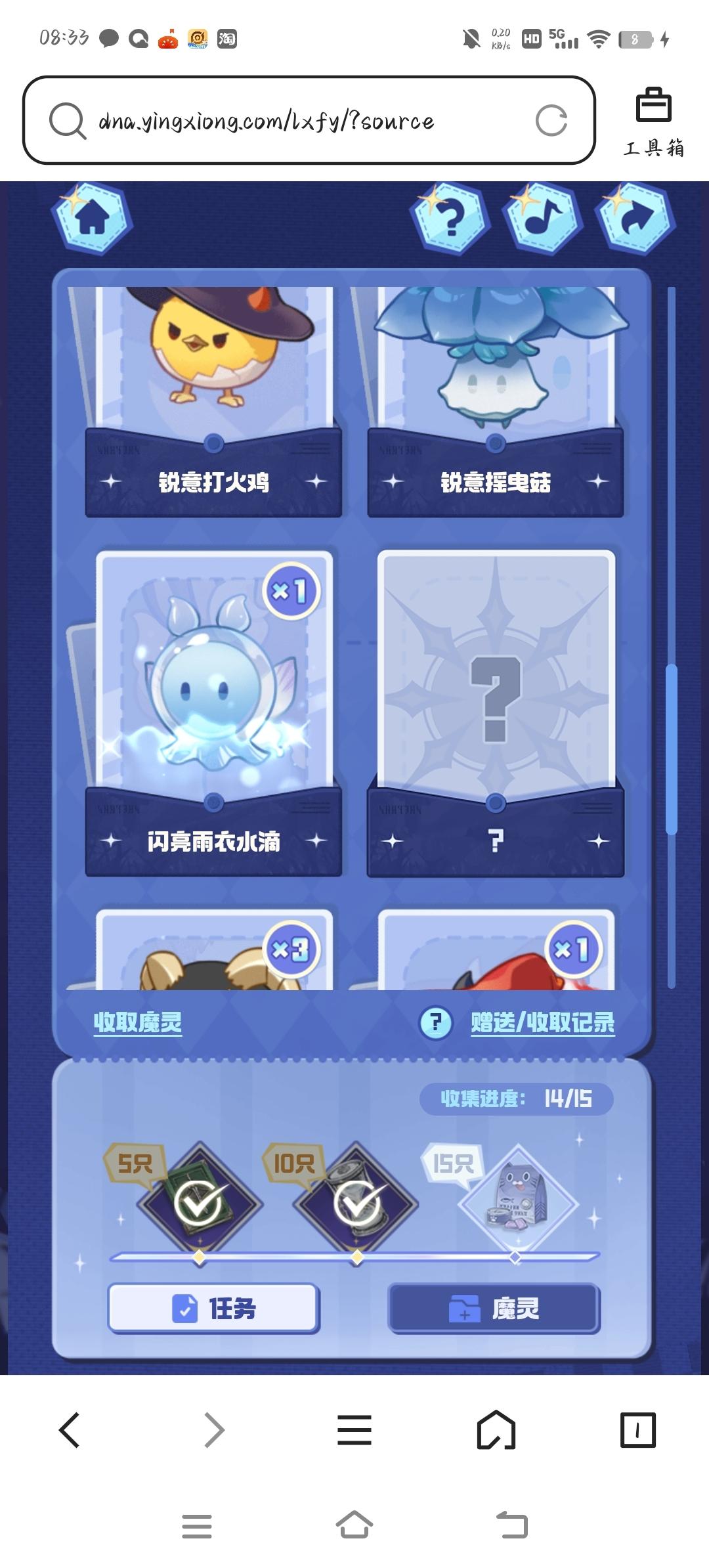709x1568 pixels.
Task: View the 闪亮雨衣水滴 card
Action: [213, 712]
